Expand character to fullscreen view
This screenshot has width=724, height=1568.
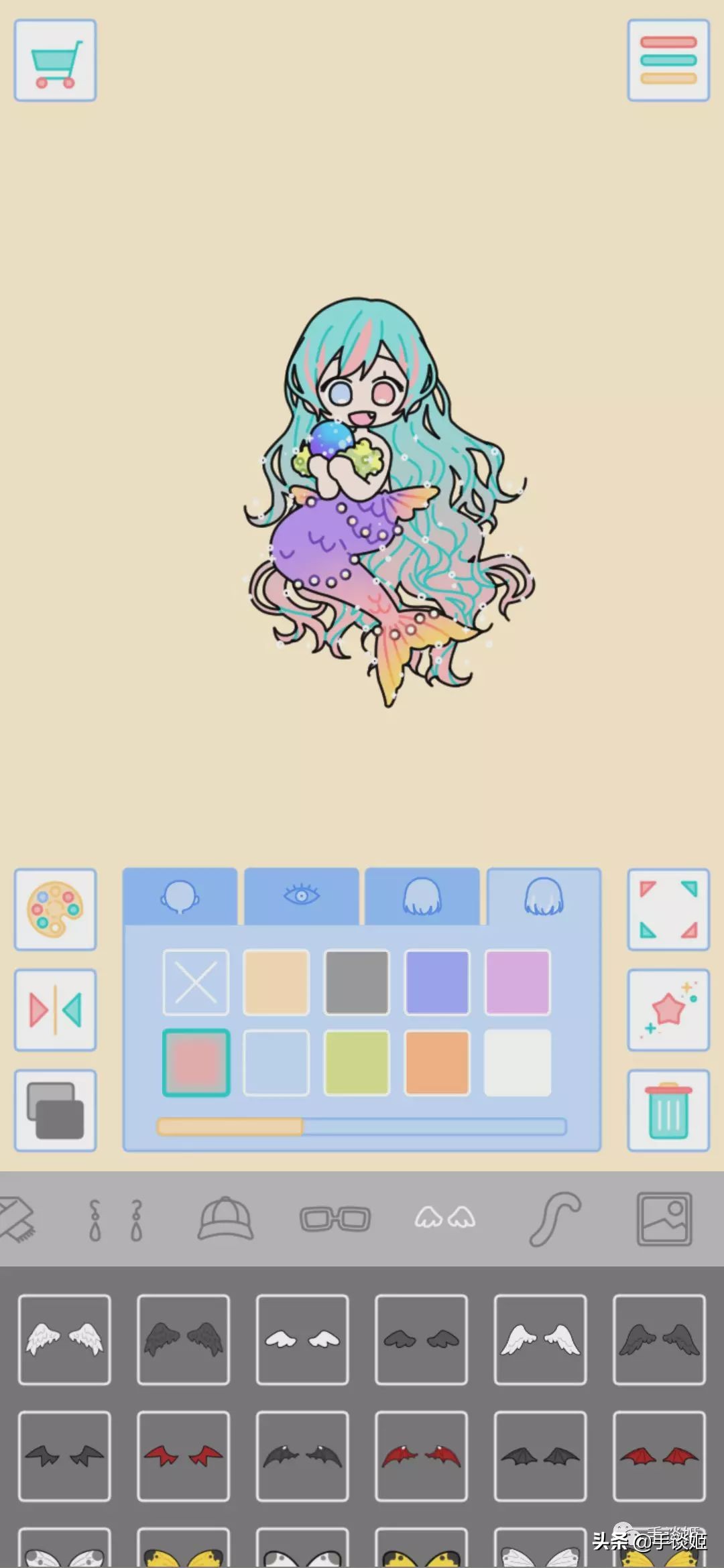(x=668, y=909)
